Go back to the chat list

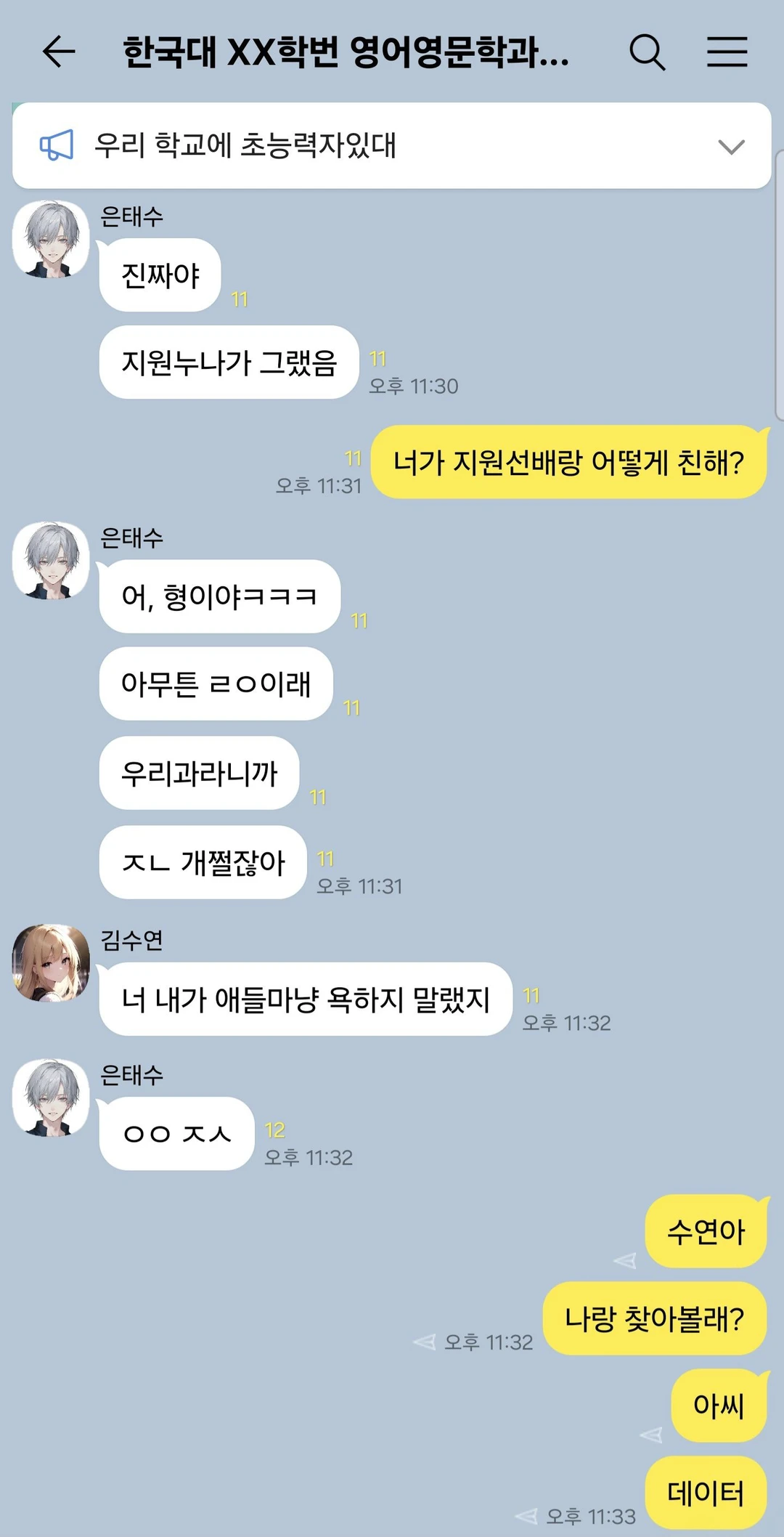pos(59,52)
